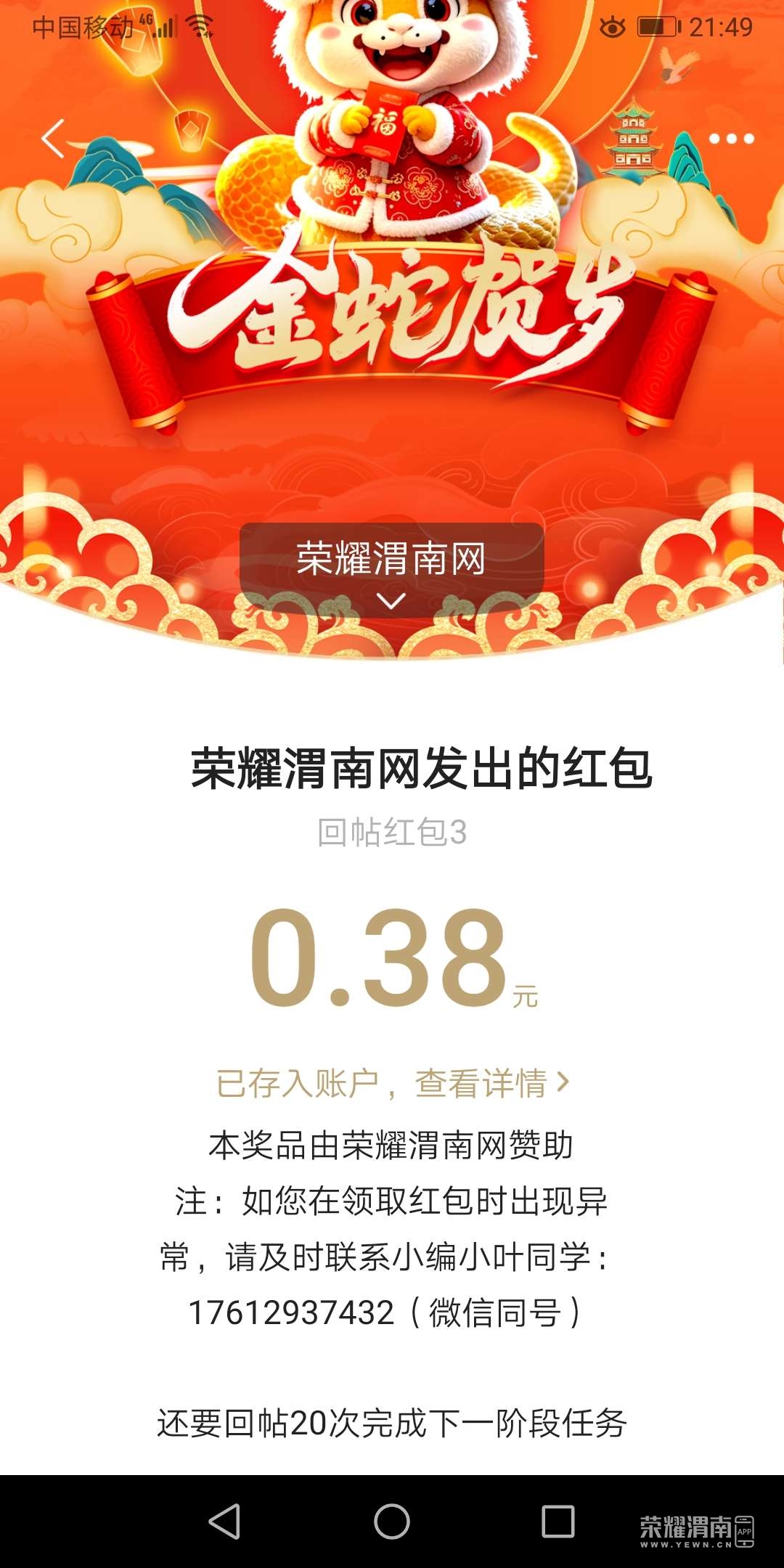784x1568 pixels.
Task: Open the recent apps view
Action: pos(558,1522)
